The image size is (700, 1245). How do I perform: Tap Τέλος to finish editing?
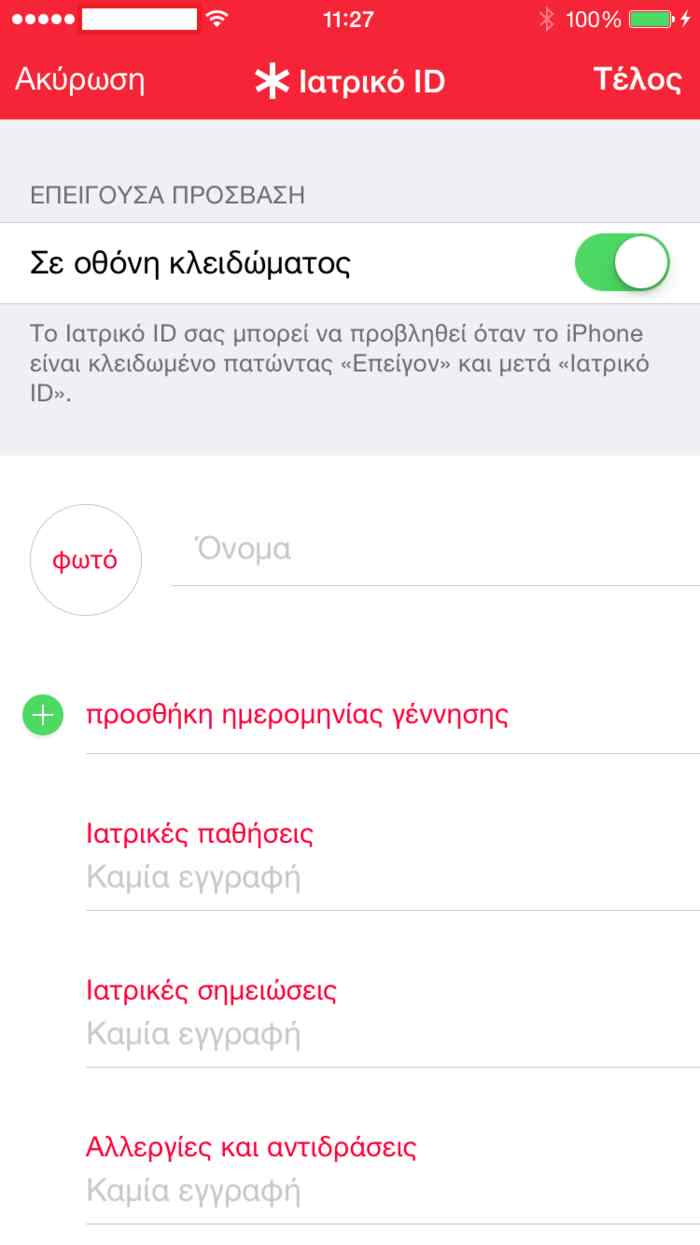pos(637,80)
